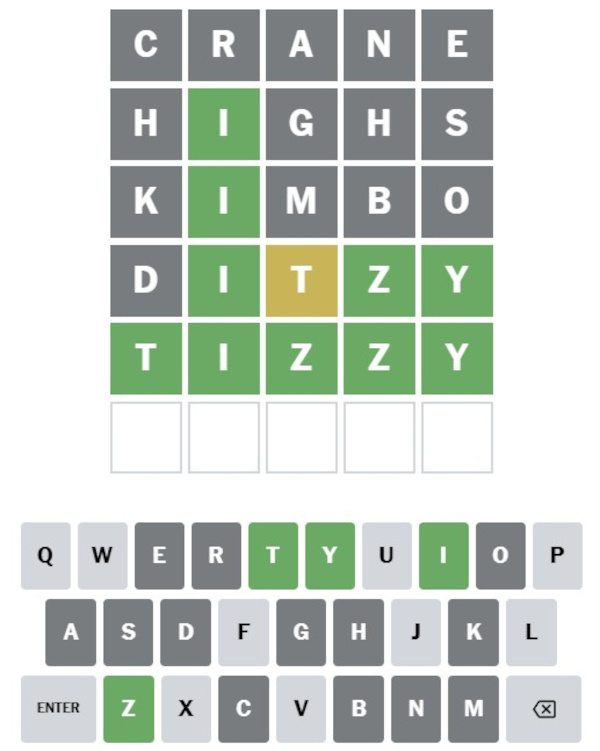
Task: Choose the green Y key
Action: [330, 555]
